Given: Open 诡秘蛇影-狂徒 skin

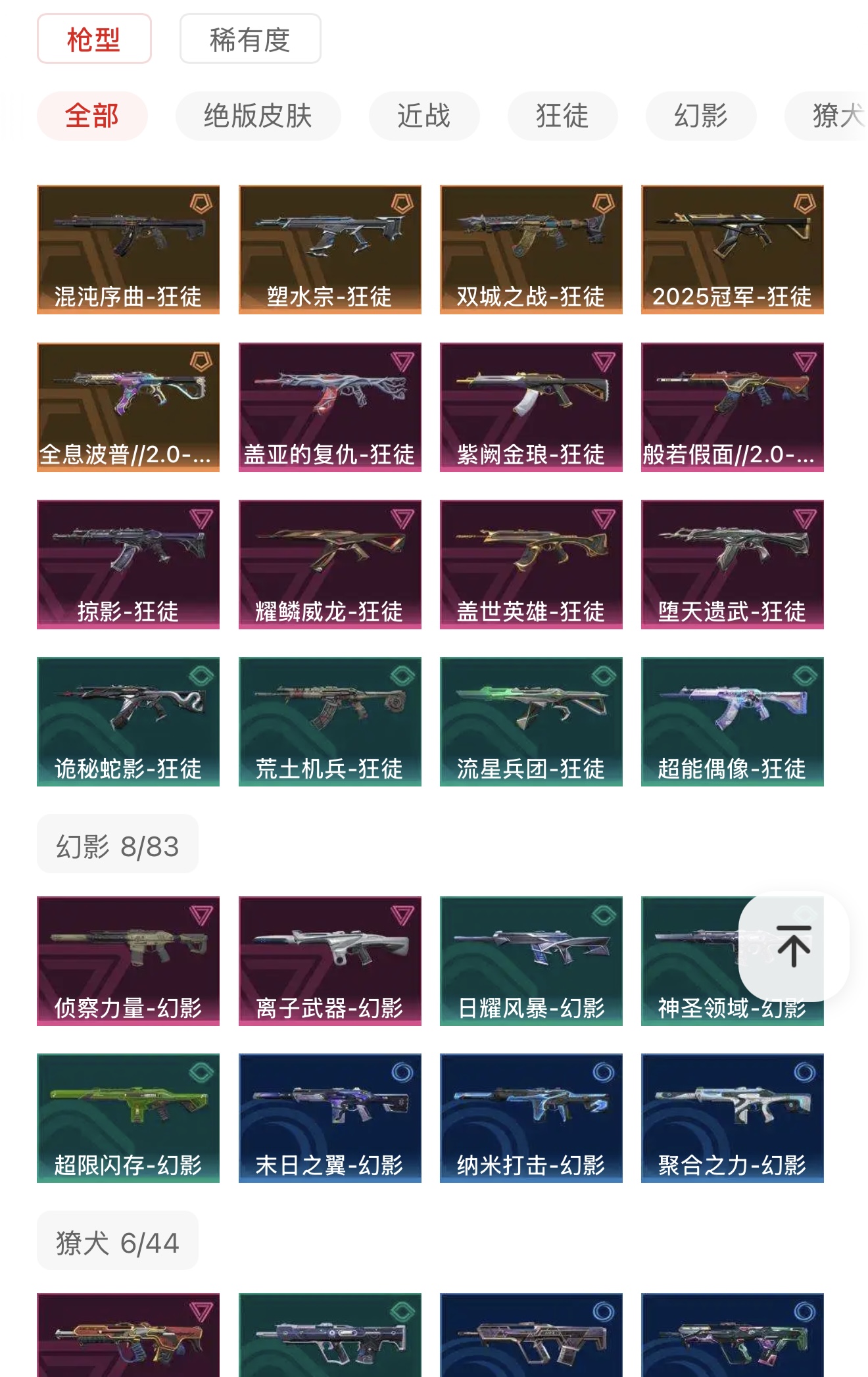Looking at the screenshot, I should (128, 721).
